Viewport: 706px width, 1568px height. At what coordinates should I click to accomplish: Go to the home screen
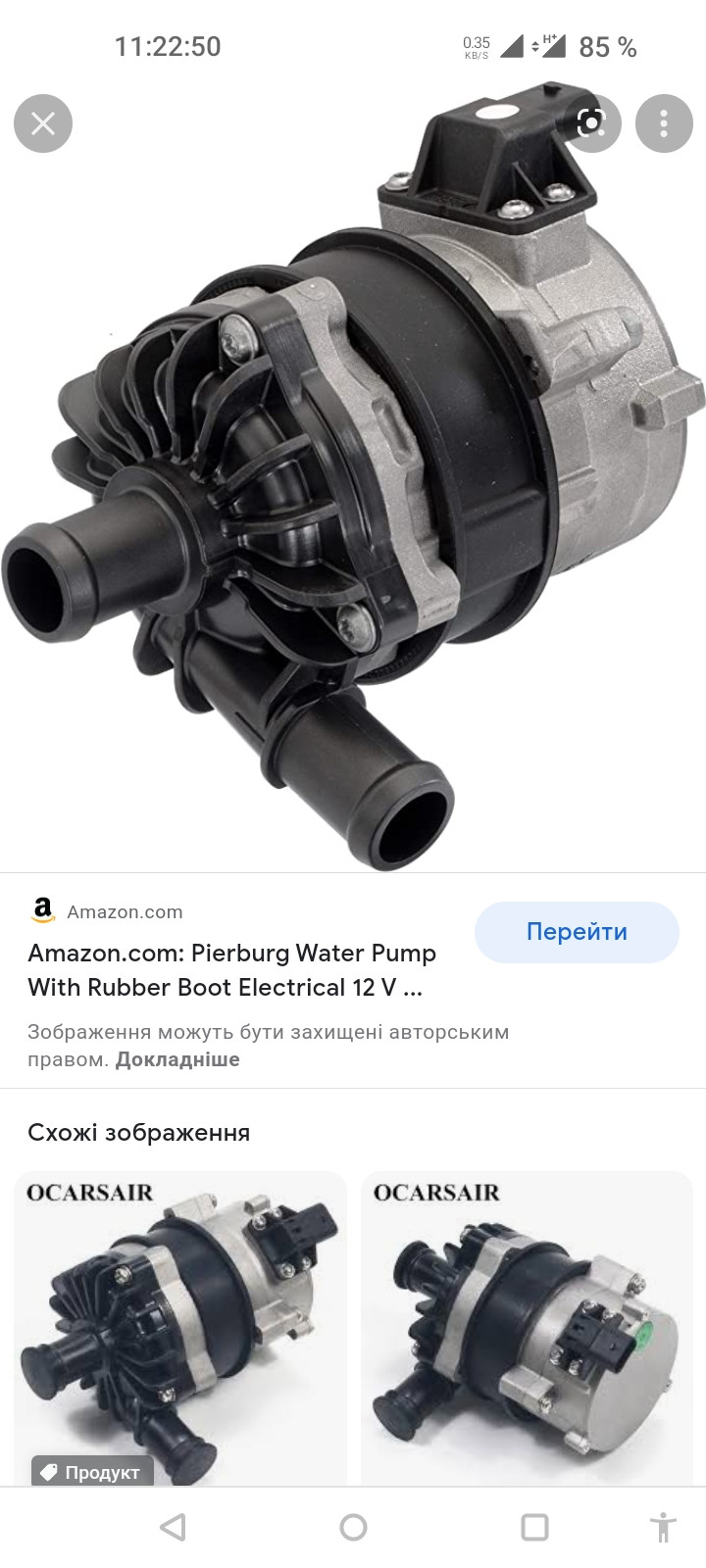353,1527
